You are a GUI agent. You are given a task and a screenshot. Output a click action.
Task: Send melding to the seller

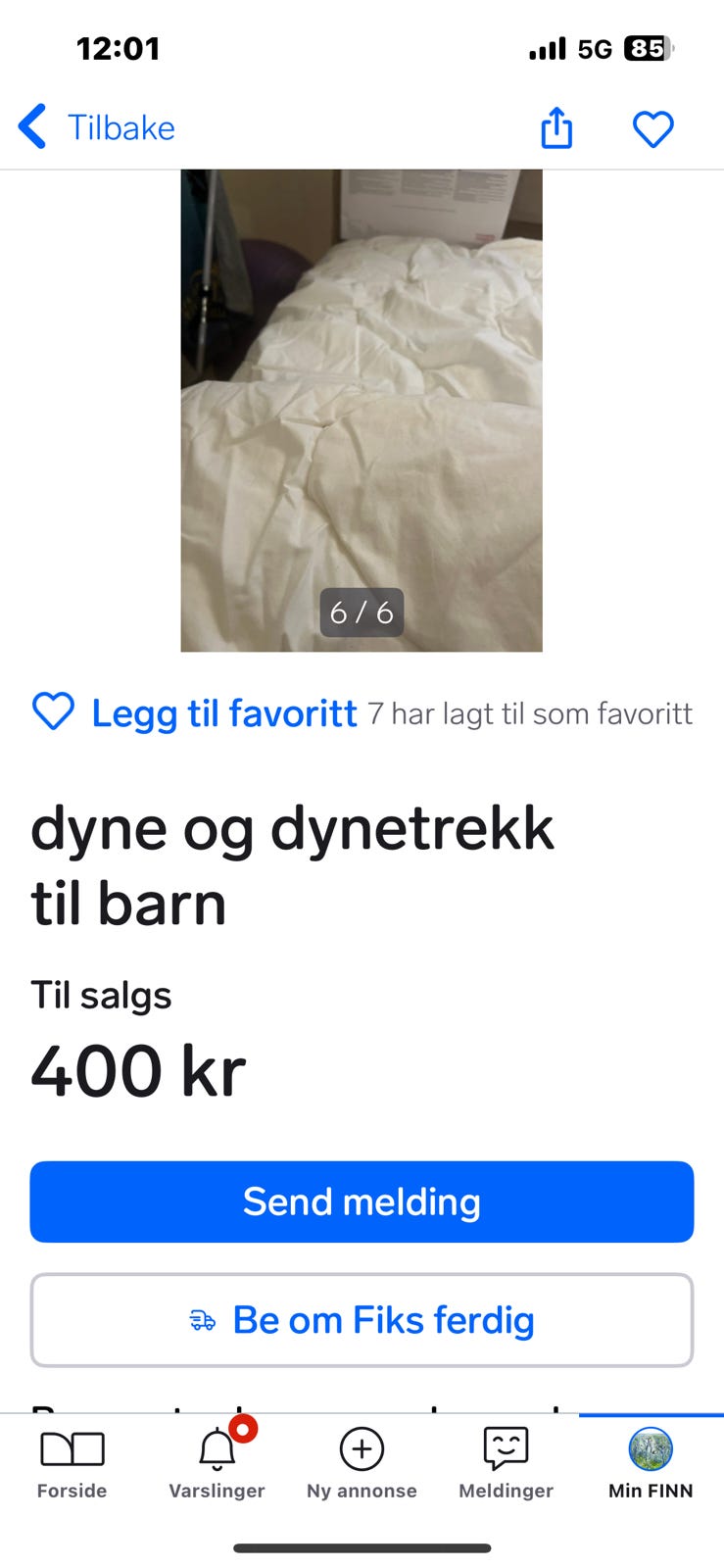click(x=362, y=1201)
